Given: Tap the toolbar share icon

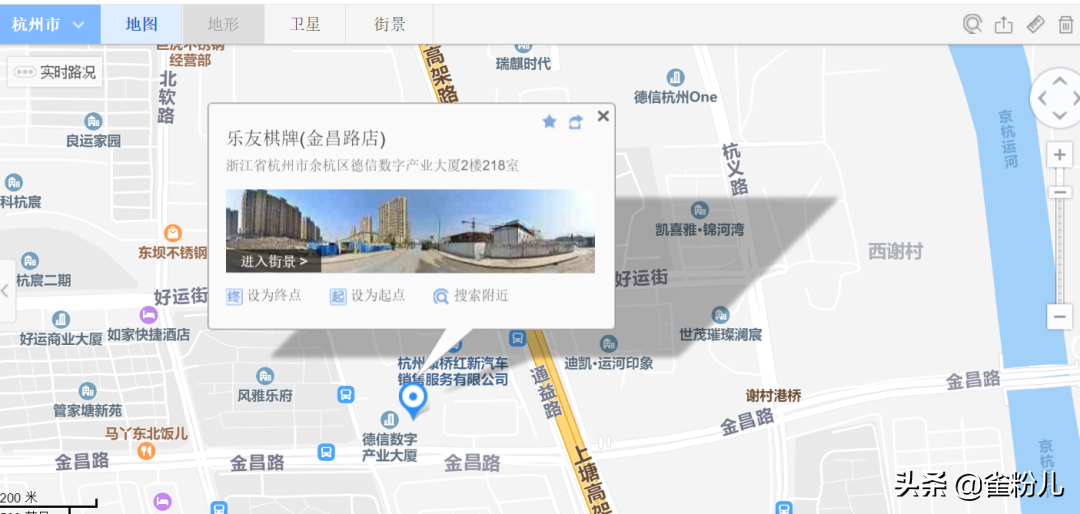Looking at the screenshot, I should [x=1004, y=24].
